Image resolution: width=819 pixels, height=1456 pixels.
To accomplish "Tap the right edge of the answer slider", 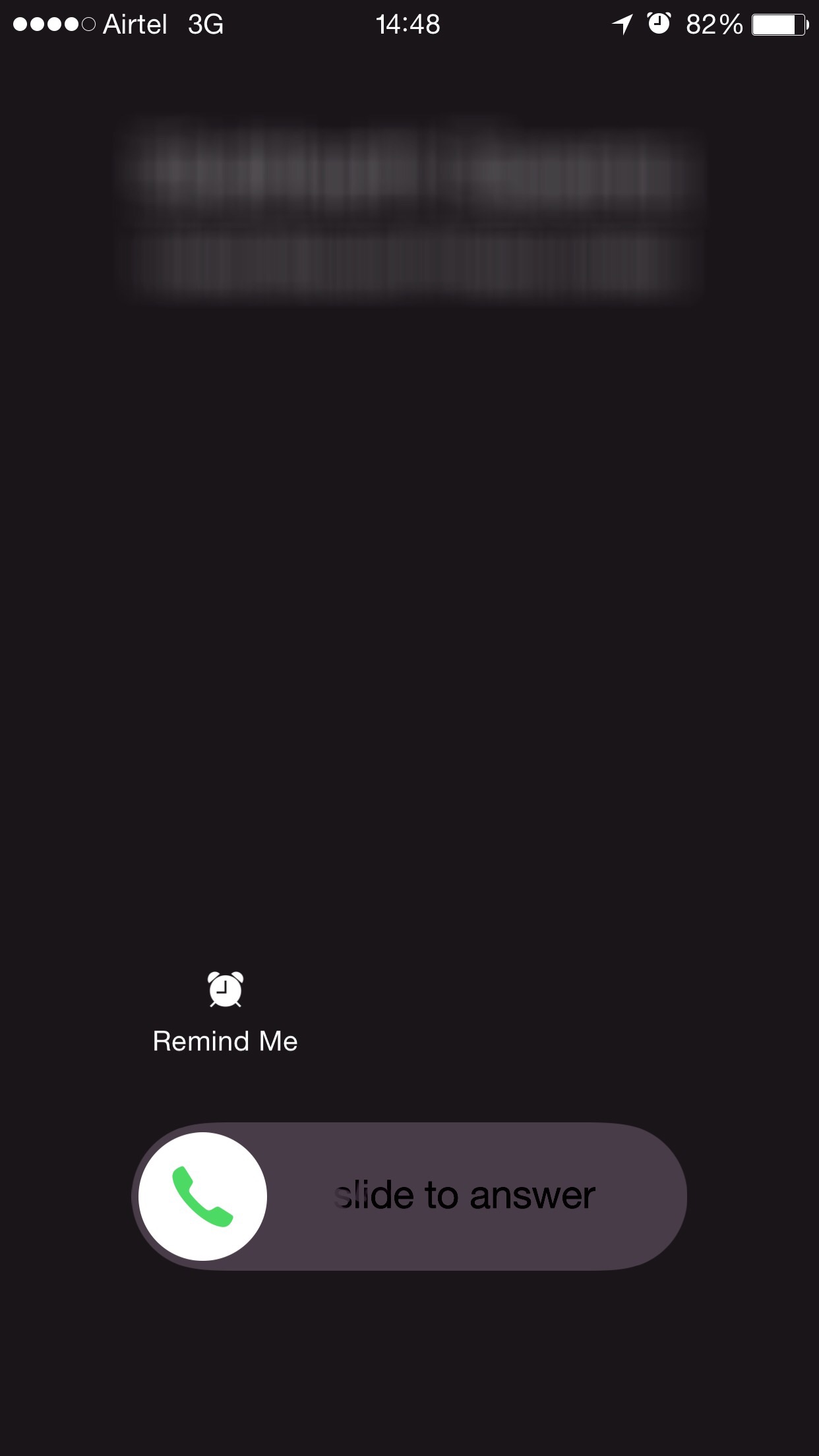I will coord(659,1196).
